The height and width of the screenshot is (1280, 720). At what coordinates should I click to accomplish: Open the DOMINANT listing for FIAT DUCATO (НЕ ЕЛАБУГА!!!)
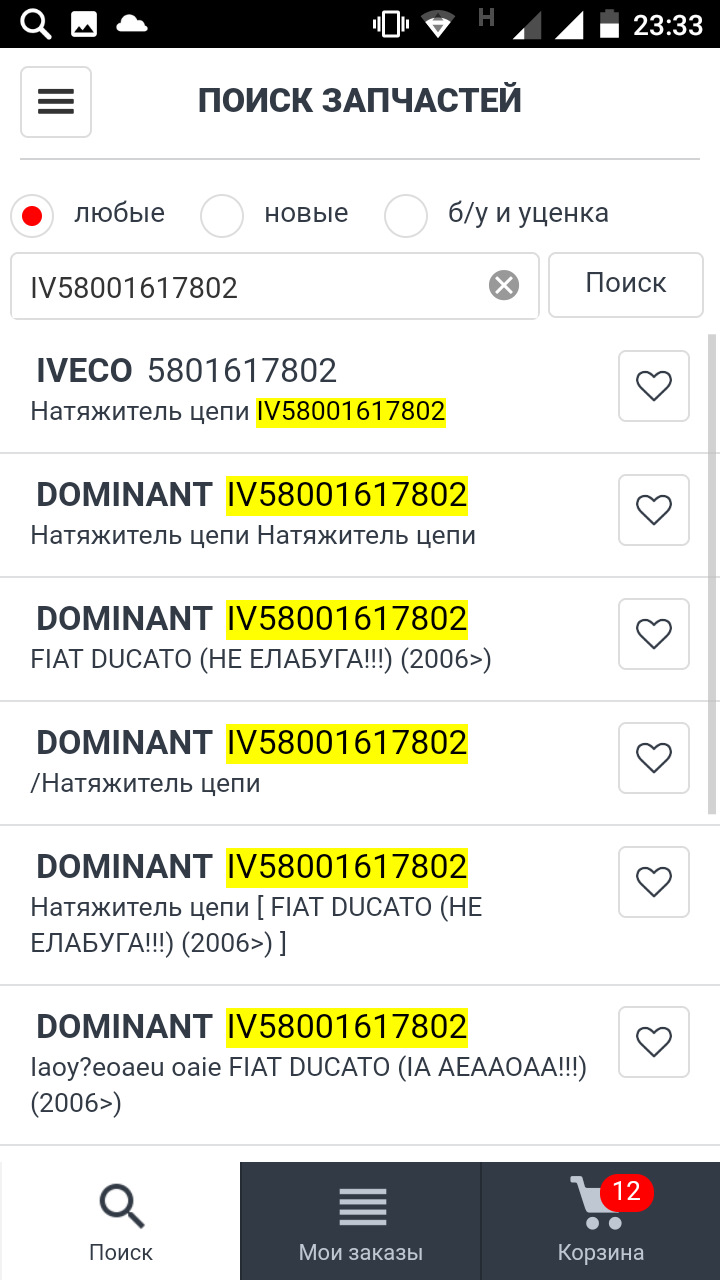[250, 637]
